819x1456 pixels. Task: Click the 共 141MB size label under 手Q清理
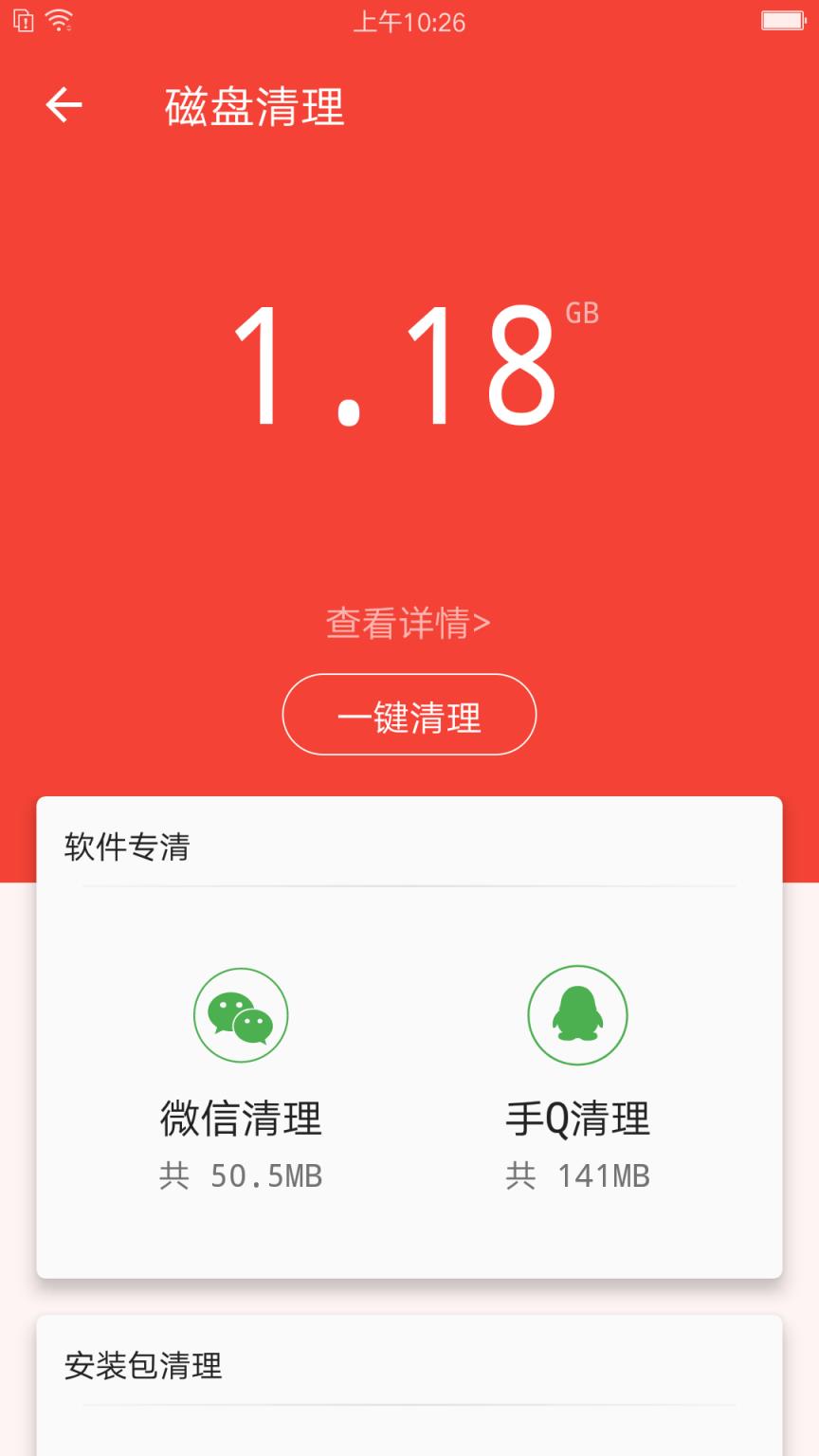tap(578, 1175)
